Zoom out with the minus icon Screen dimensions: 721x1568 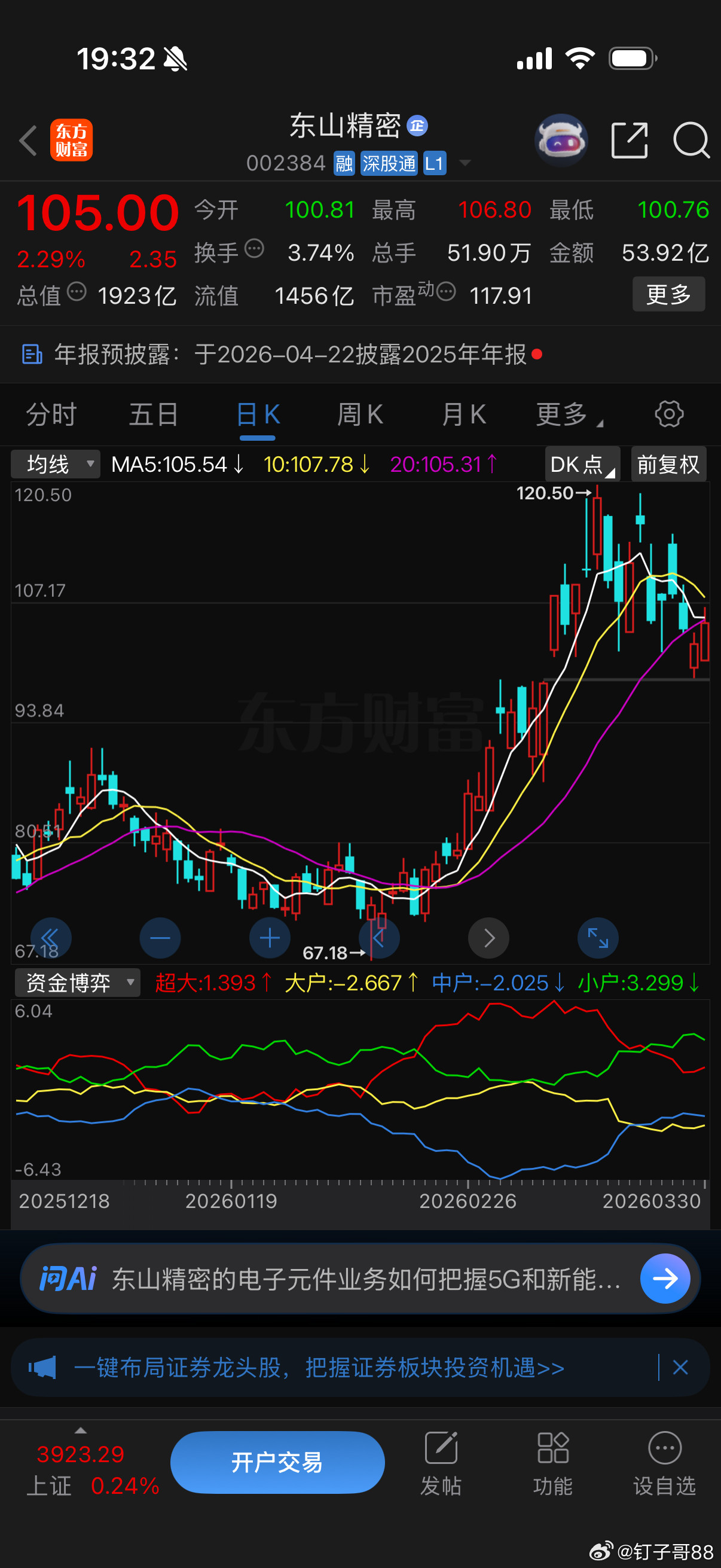click(x=160, y=938)
